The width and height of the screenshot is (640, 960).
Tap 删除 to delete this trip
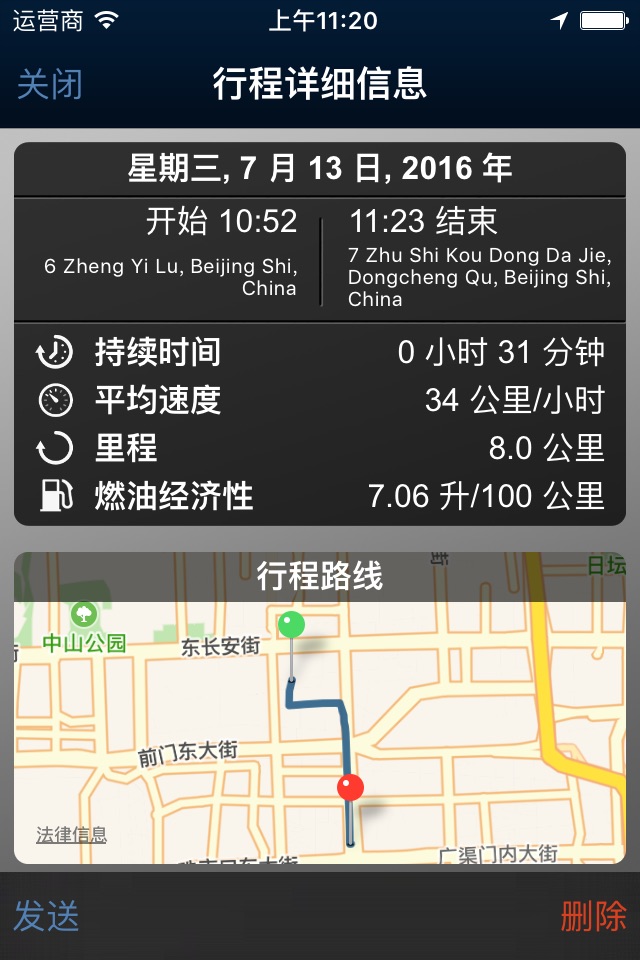tap(593, 916)
